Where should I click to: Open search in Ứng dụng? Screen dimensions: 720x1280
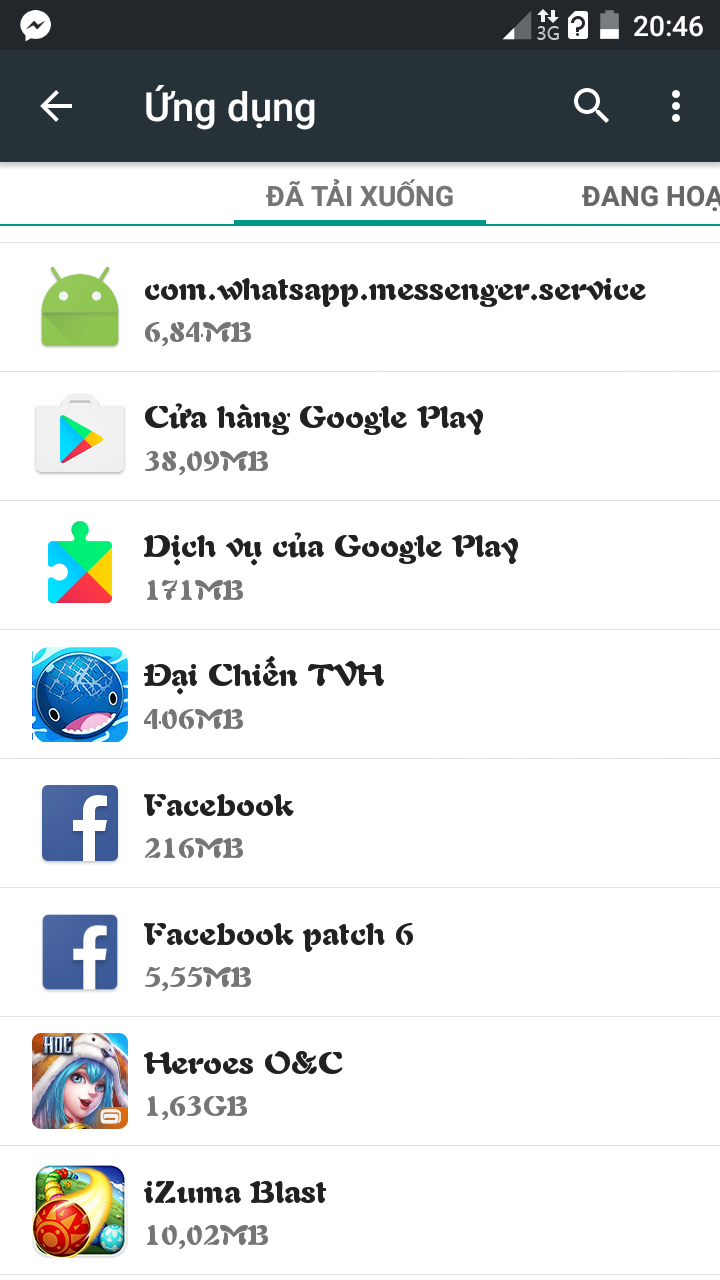591,106
